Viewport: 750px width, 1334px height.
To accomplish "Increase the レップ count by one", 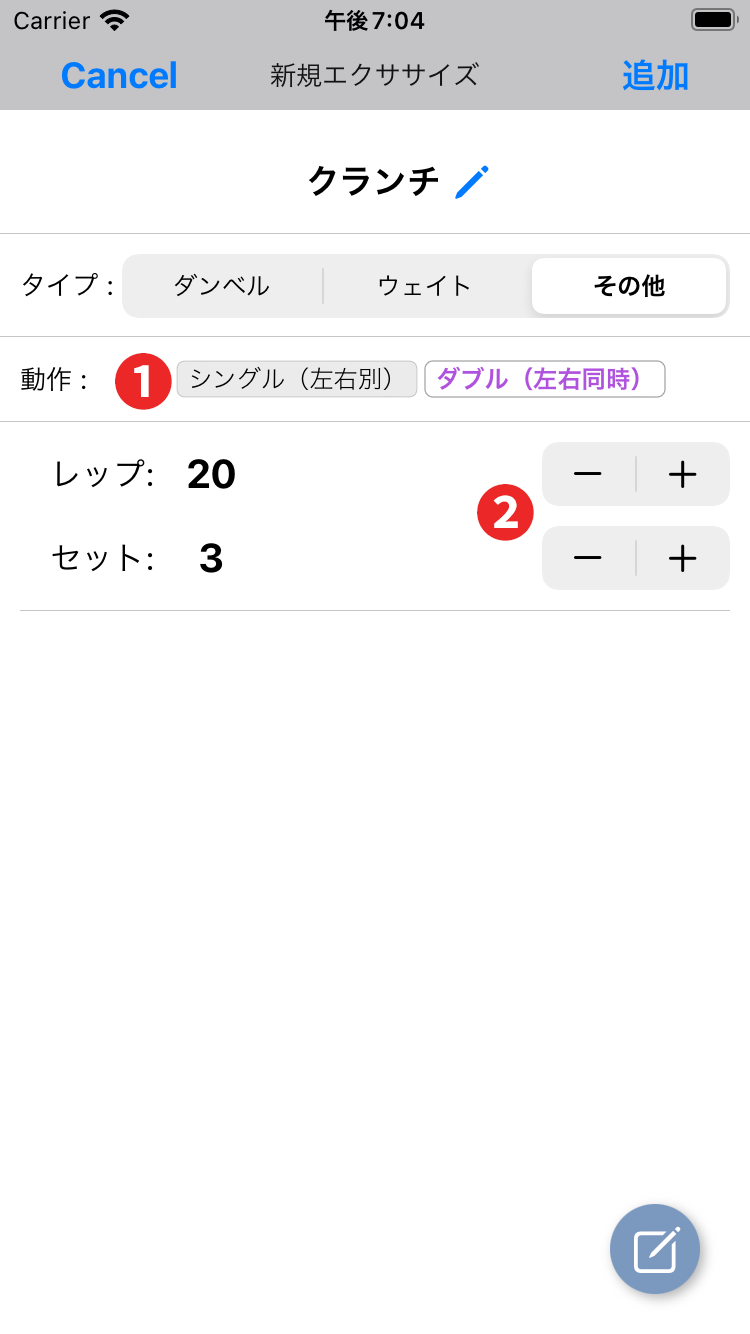I will point(682,474).
